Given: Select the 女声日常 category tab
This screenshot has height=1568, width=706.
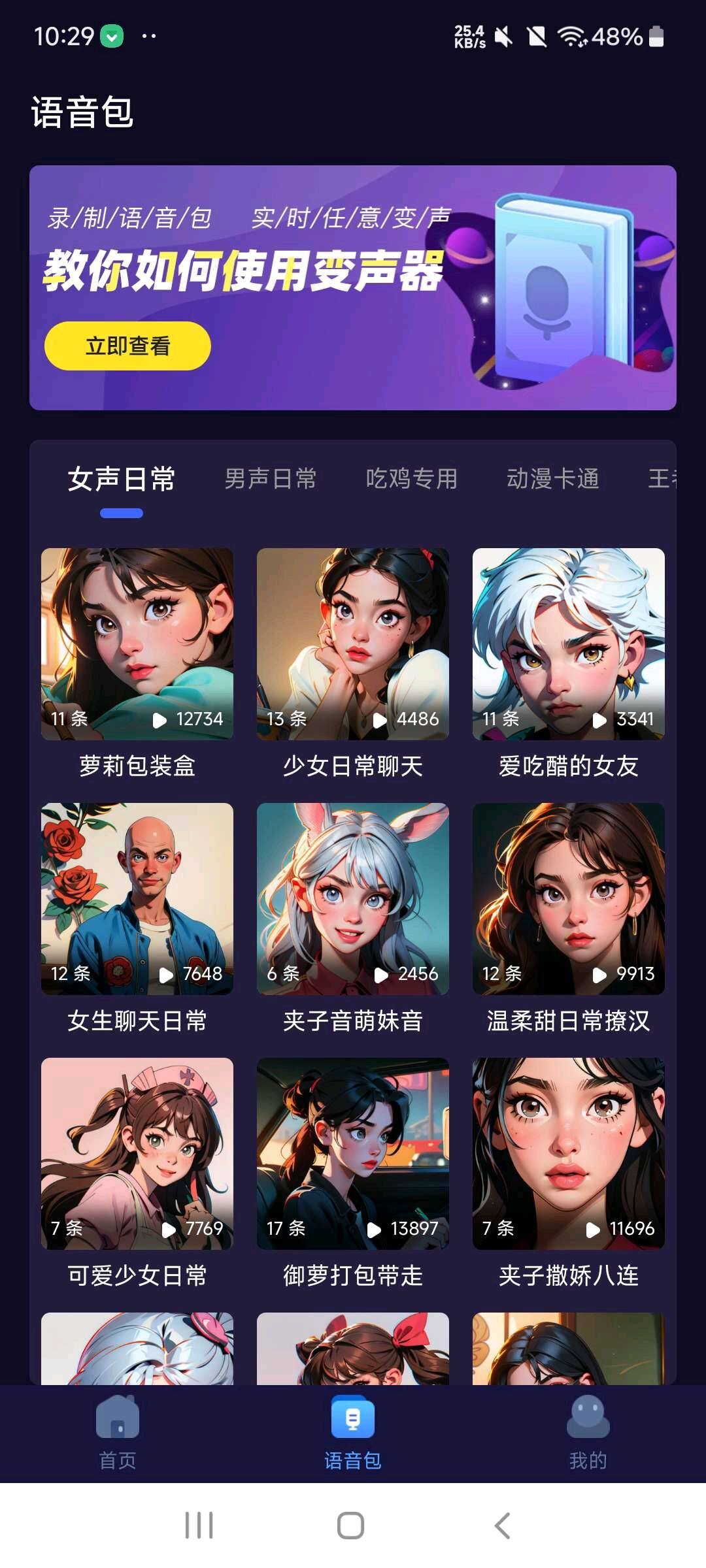Looking at the screenshot, I should (122, 479).
